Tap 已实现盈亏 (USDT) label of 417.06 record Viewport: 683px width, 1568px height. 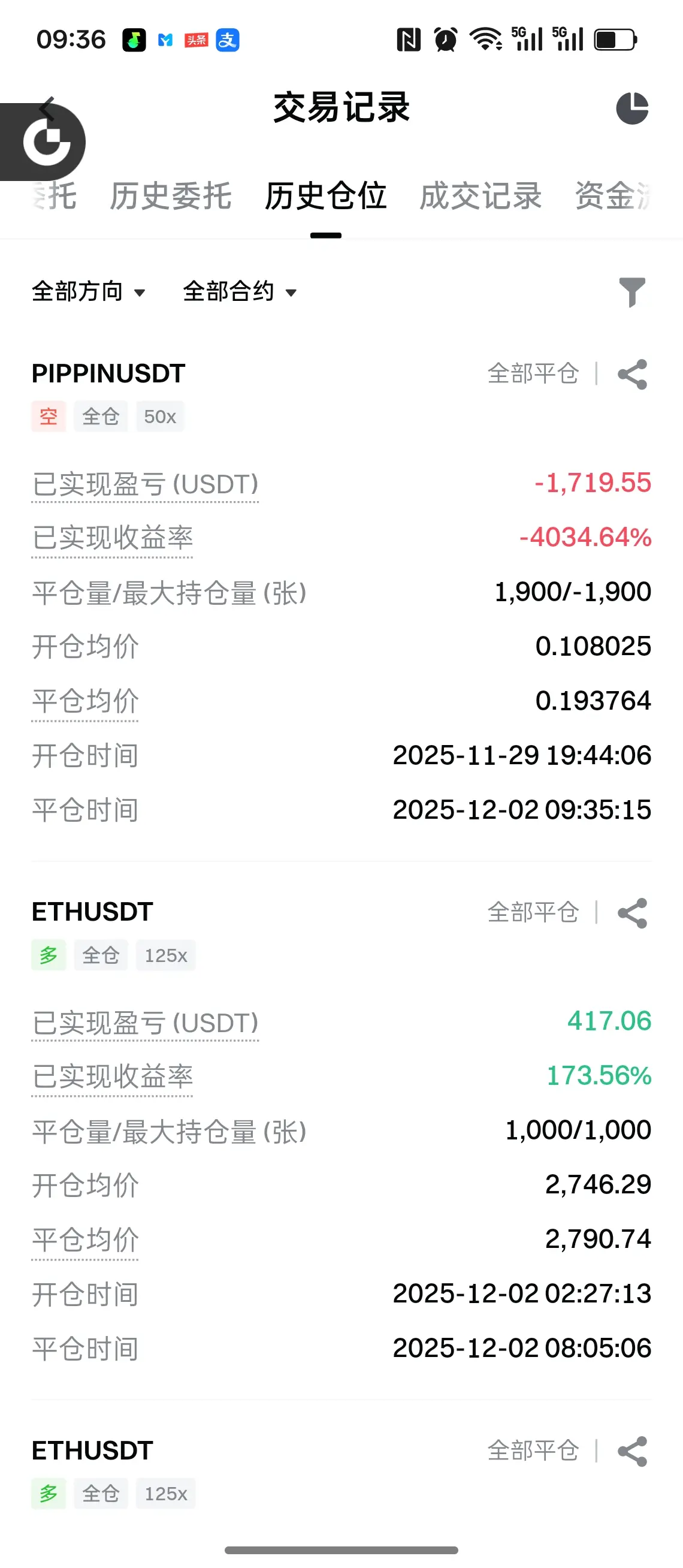(x=146, y=1023)
